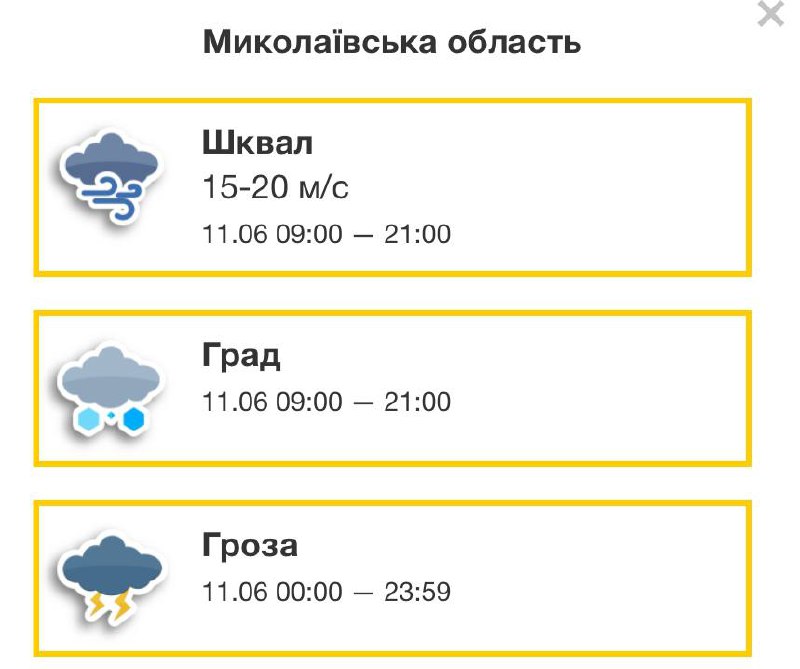Close the Миколаївська область warnings popup
Screen dimensions: 800x669
(771, 14)
